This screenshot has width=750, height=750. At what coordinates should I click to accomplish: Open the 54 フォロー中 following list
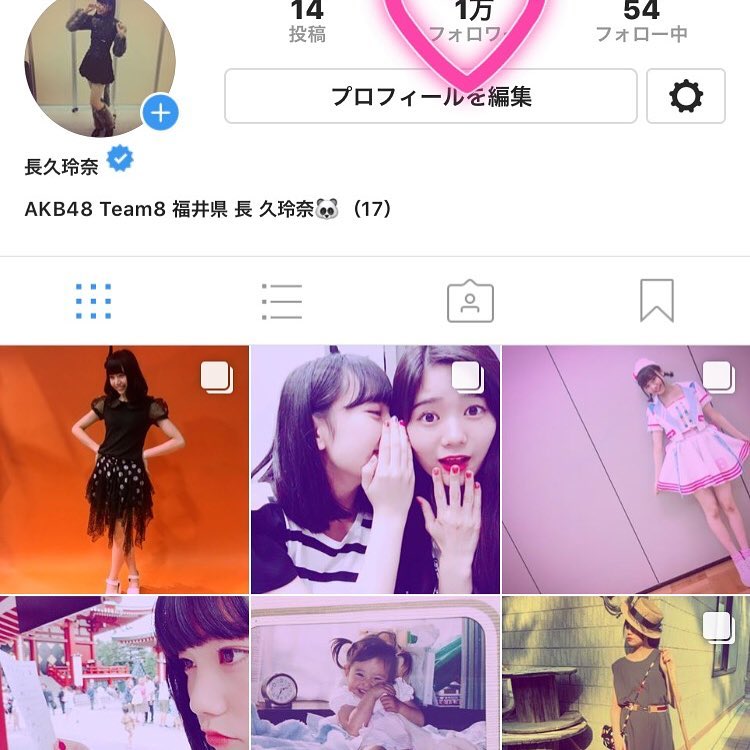[641, 22]
